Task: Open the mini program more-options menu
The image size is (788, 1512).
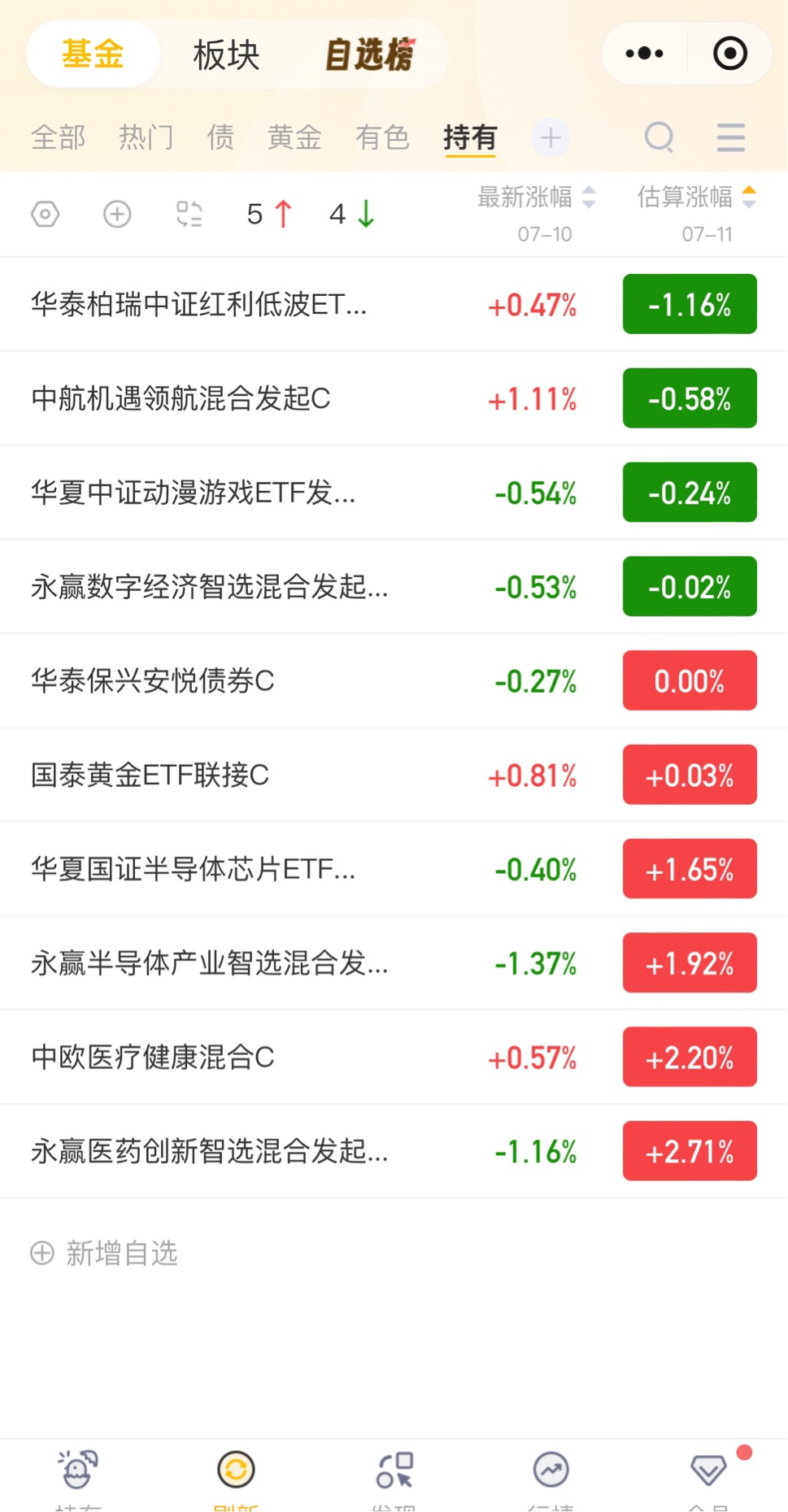Action: click(x=644, y=54)
